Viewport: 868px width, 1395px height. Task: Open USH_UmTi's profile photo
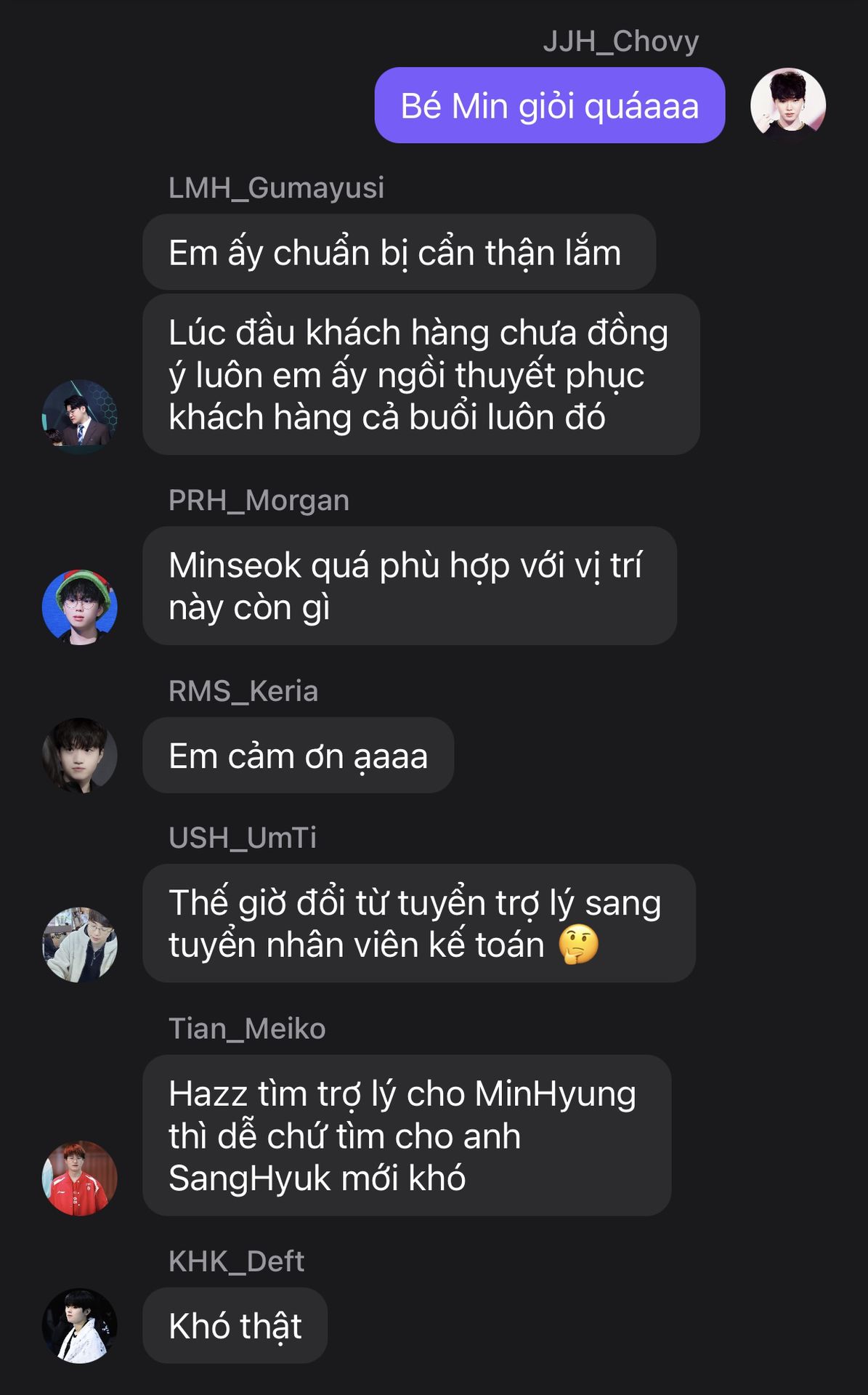pos(80,945)
